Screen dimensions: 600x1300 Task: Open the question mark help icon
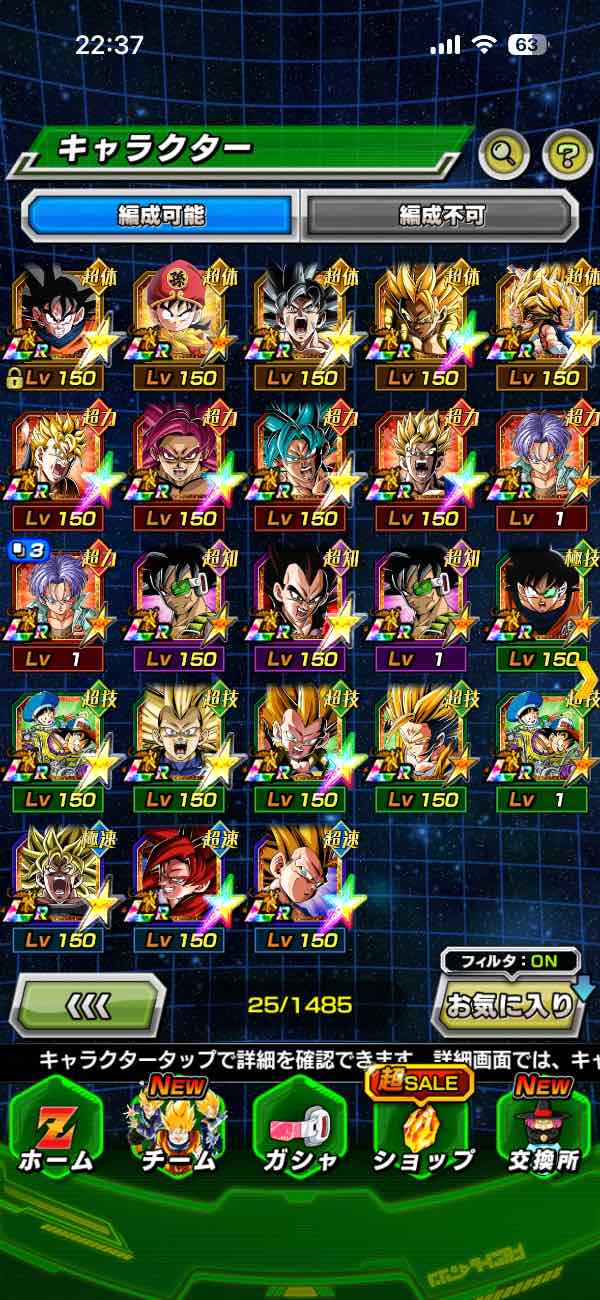pos(567,153)
